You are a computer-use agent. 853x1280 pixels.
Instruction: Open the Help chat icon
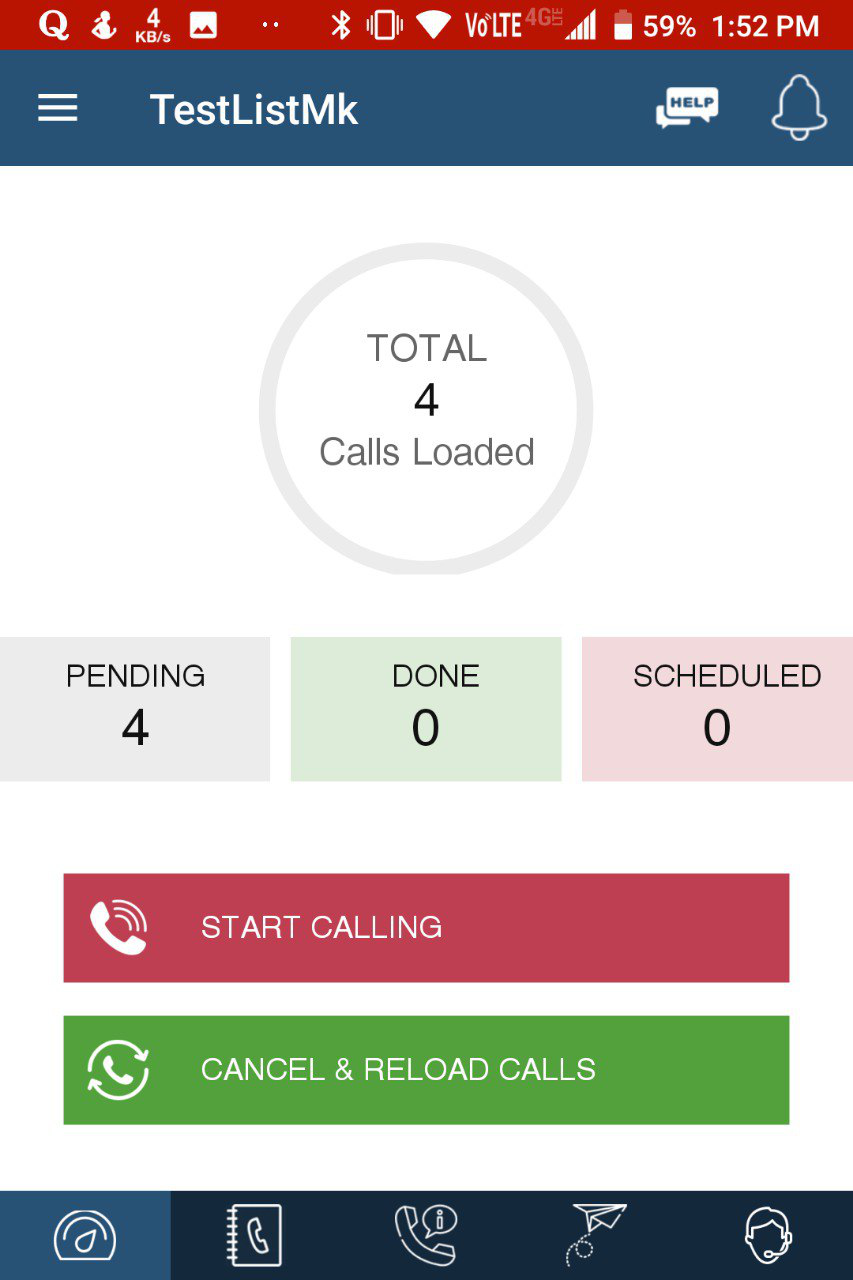pyautogui.click(x=687, y=108)
